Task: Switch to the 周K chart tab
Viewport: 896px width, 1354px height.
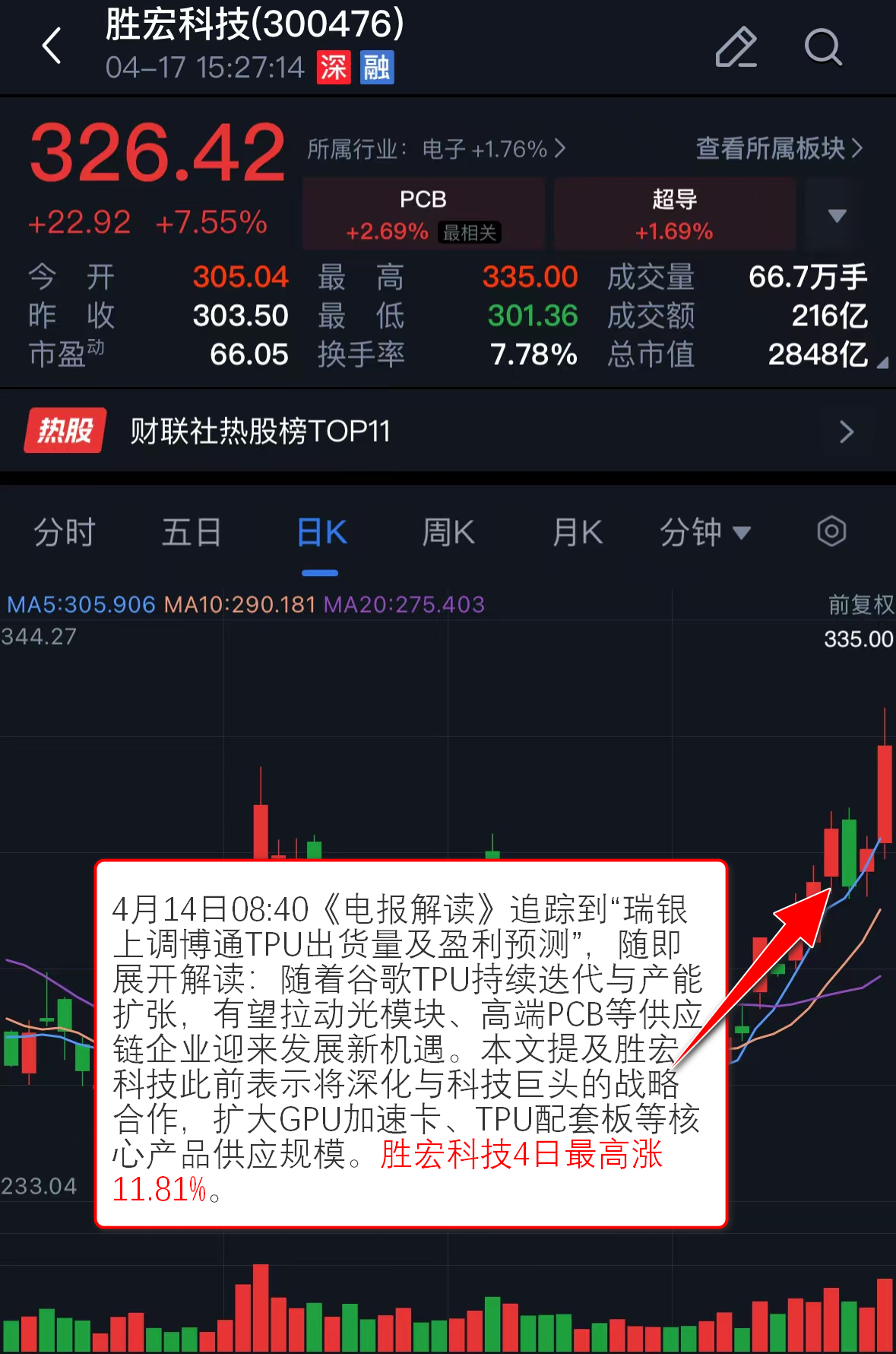Action: point(448,532)
